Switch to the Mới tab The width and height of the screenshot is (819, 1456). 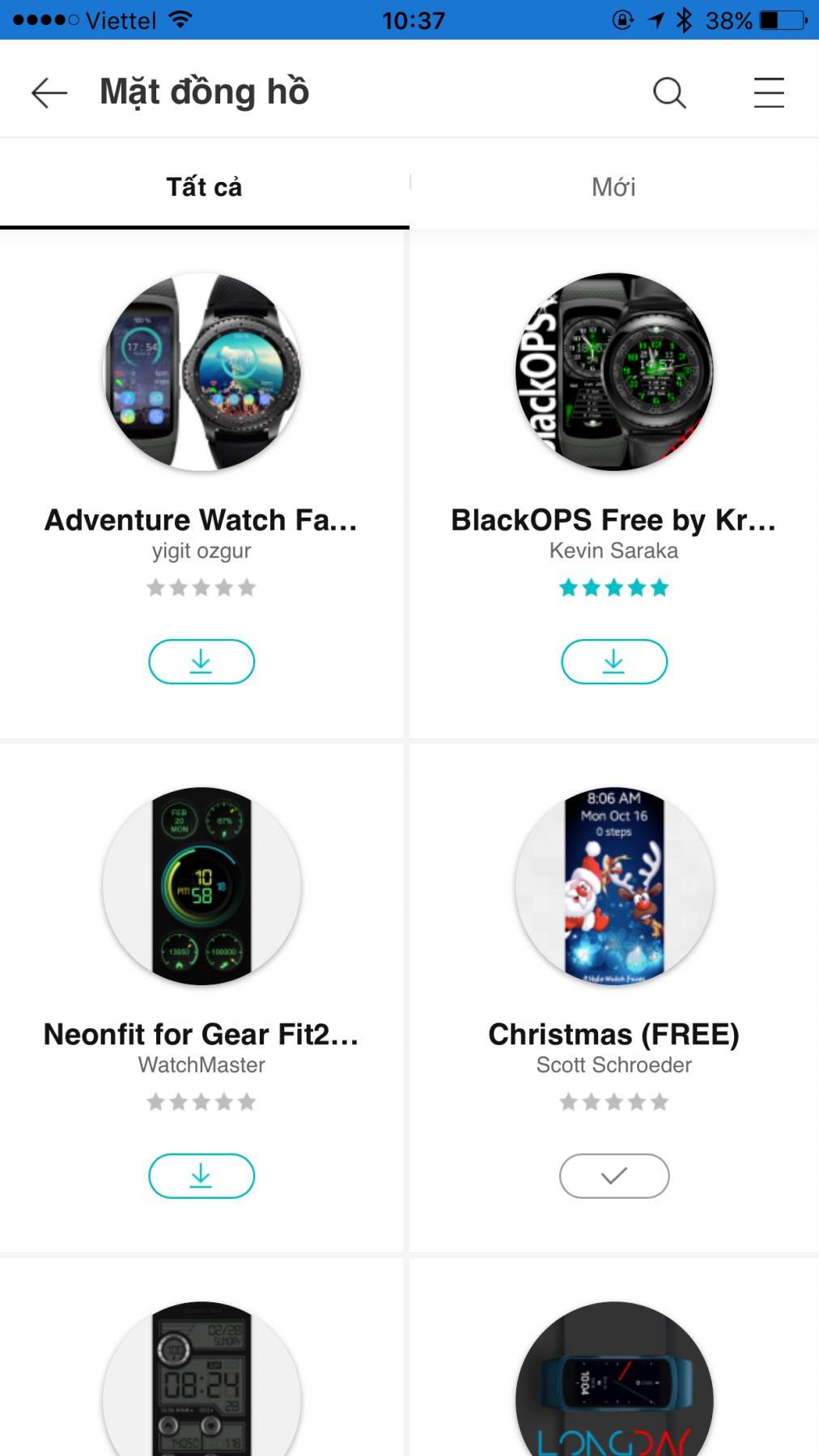(613, 187)
